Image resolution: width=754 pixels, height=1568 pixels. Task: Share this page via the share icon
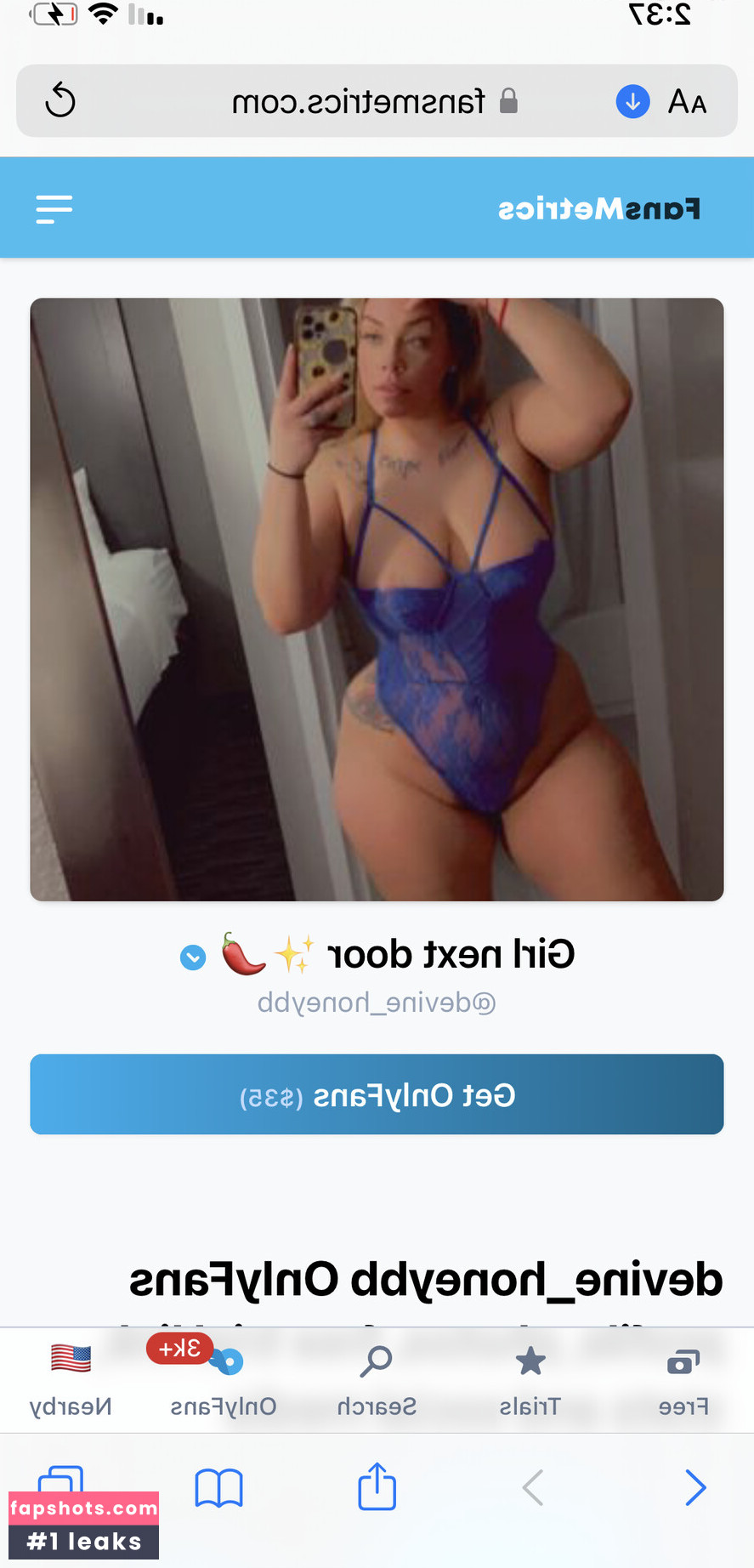pos(377,1486)
